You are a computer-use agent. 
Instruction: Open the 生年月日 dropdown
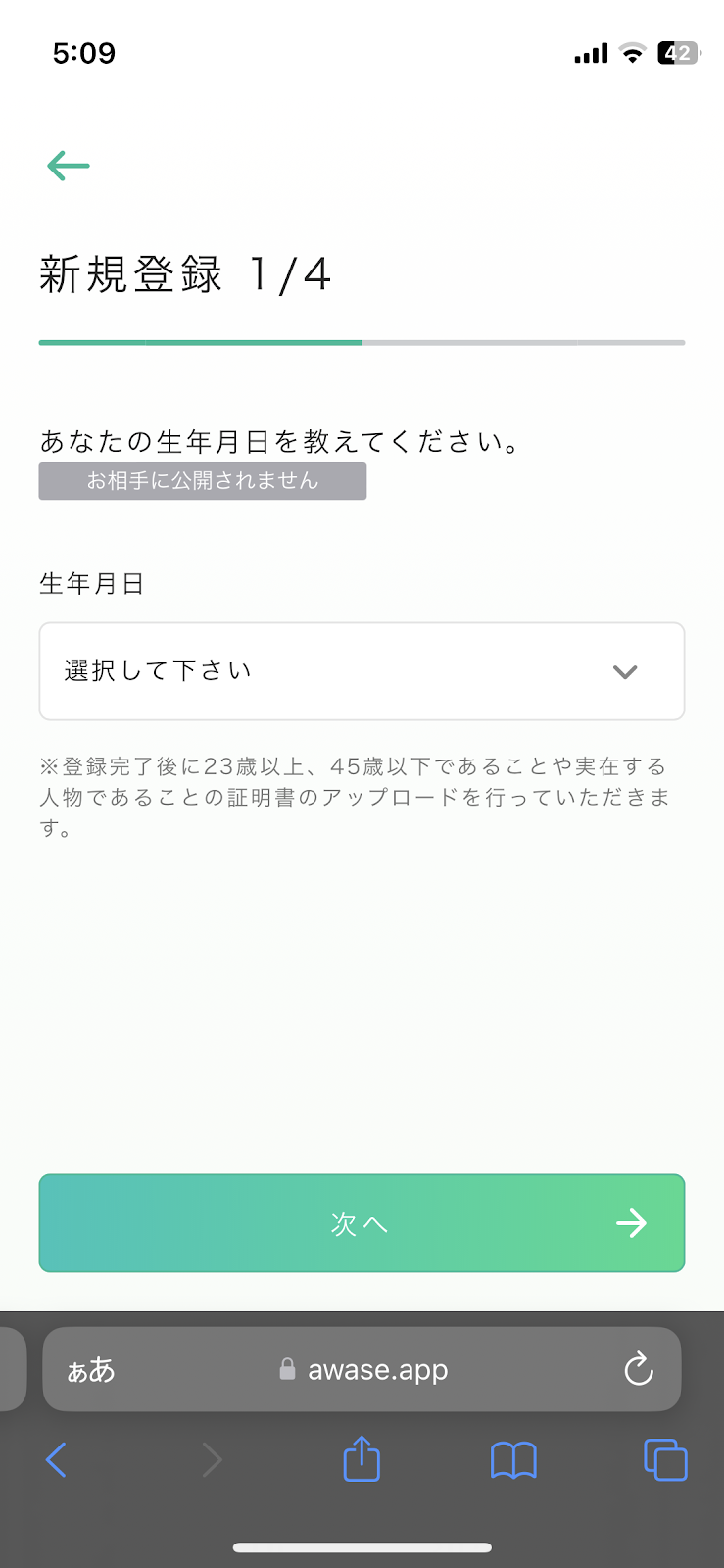coord(362,671)
